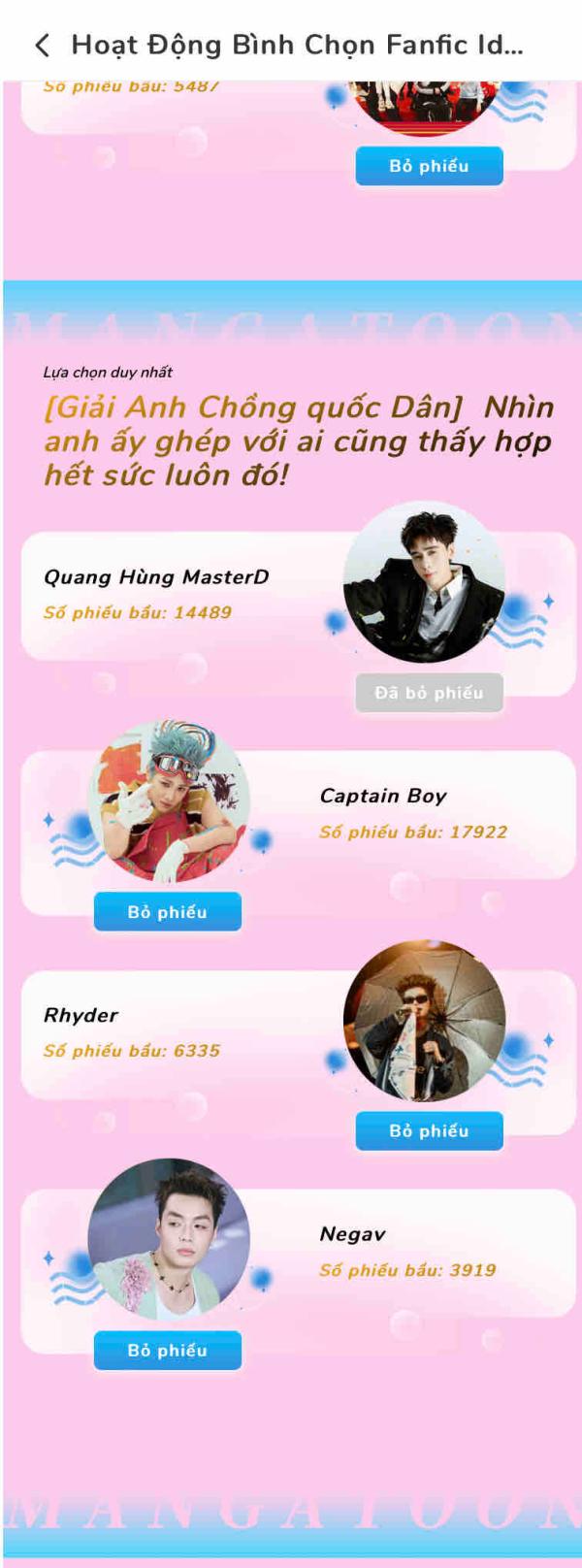The image size is (582, 1568).
Task: Go back from the Fanfic voting page
Action: click(41, 45)
